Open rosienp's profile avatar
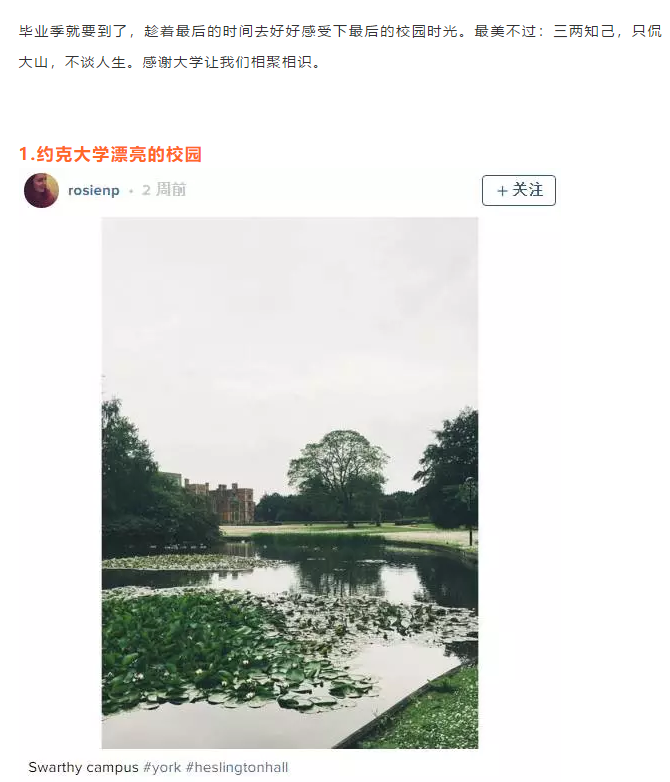 41,190
